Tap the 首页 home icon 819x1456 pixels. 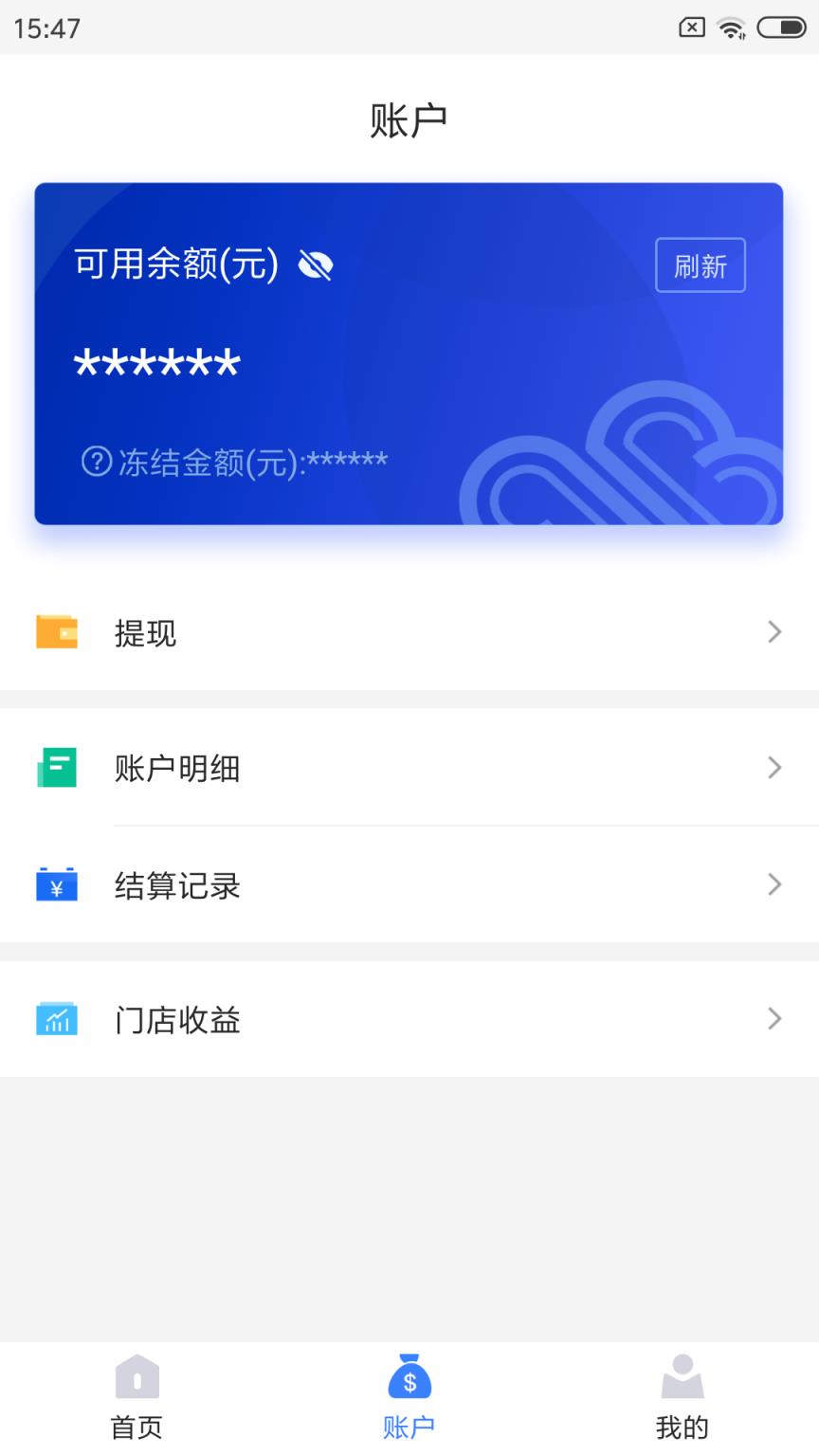click(136, 1381)
